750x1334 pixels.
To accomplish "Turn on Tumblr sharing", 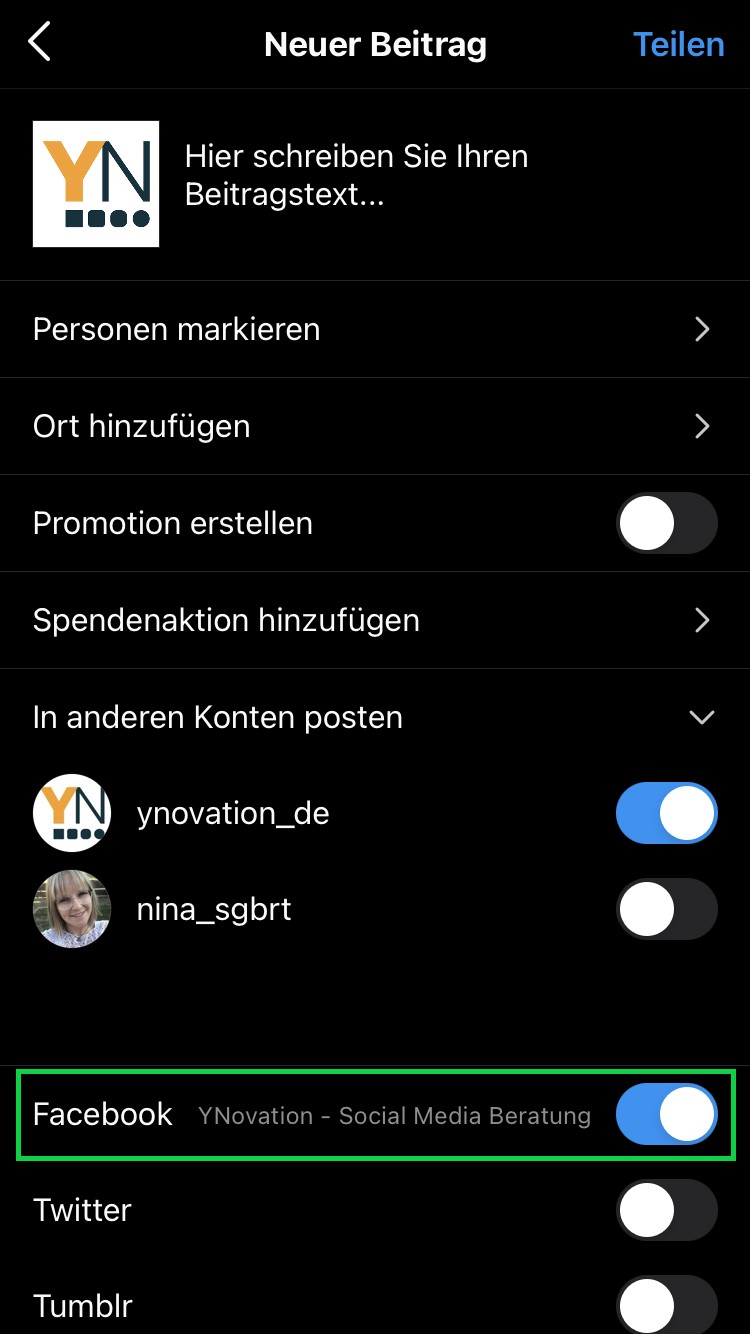I will (667, 1305).
